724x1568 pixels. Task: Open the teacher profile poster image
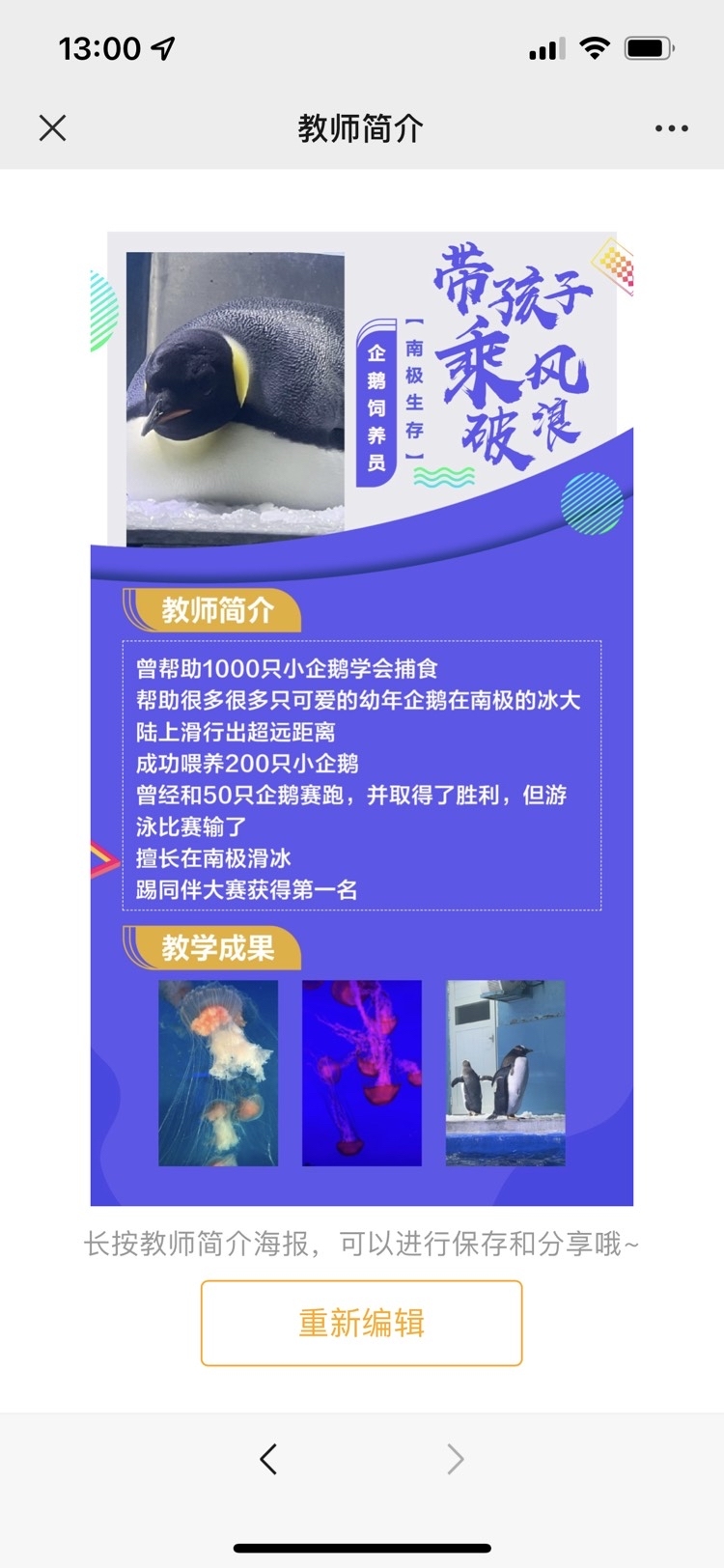point(361,718)
